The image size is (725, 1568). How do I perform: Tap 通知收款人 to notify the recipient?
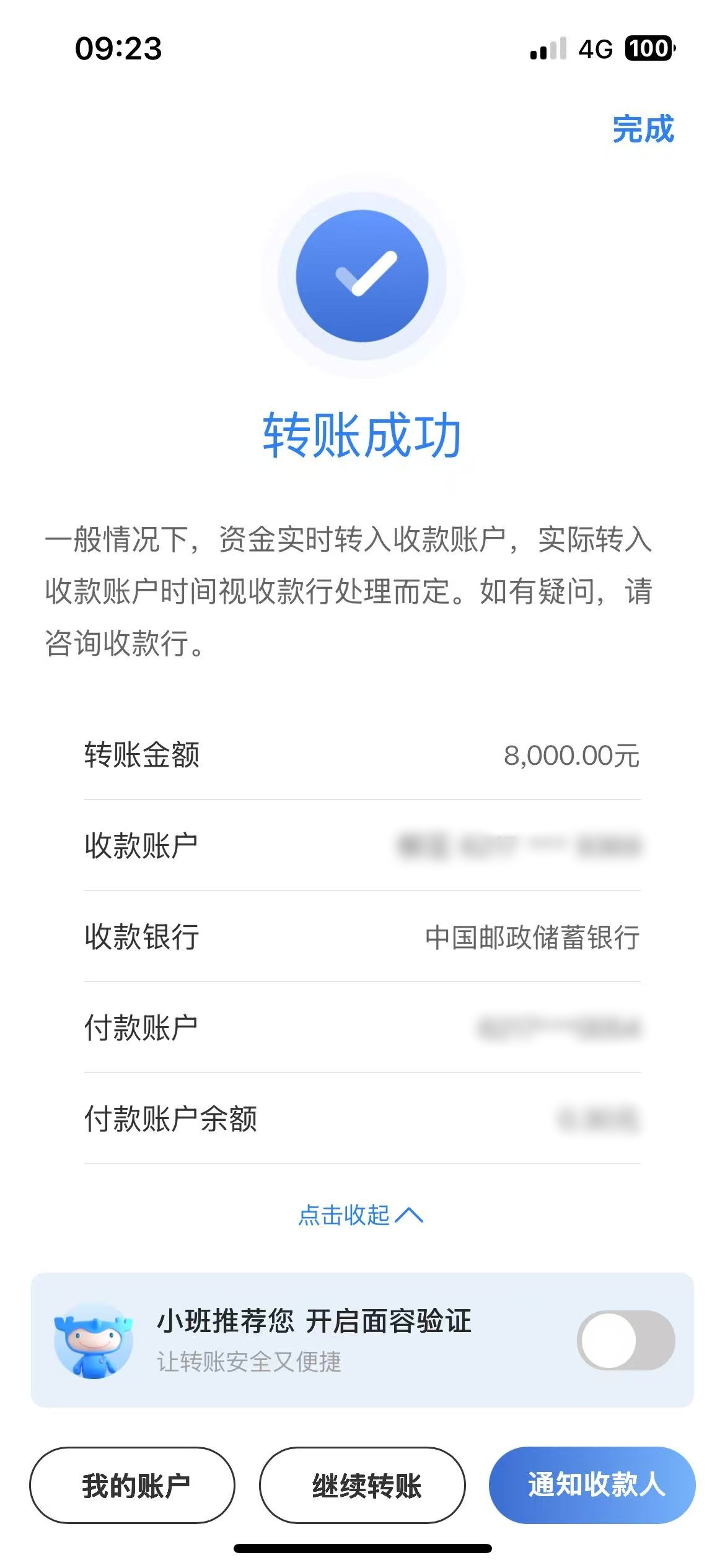[592, 1485]
